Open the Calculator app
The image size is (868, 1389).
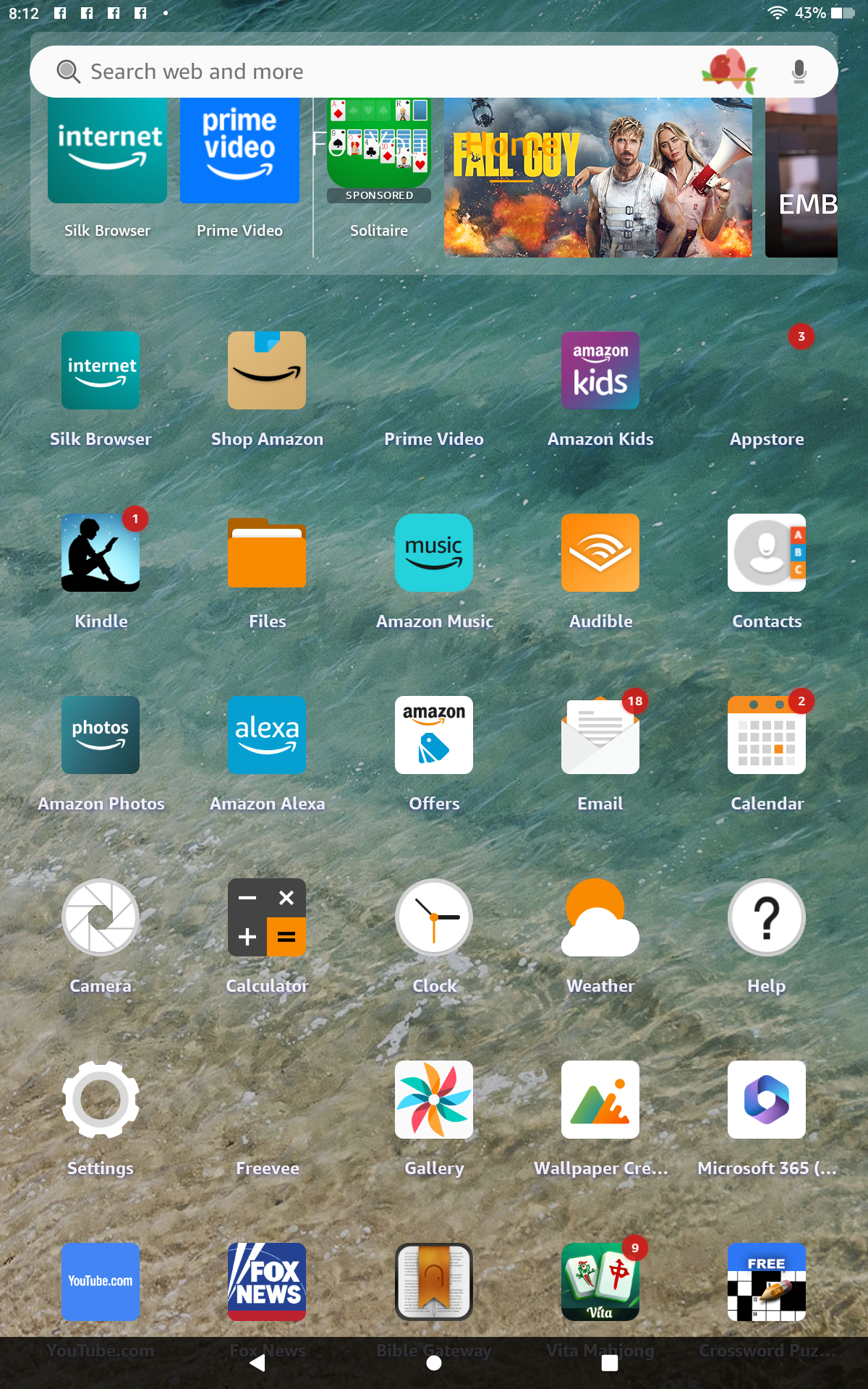pyautogui.click(x=267, y=918)
